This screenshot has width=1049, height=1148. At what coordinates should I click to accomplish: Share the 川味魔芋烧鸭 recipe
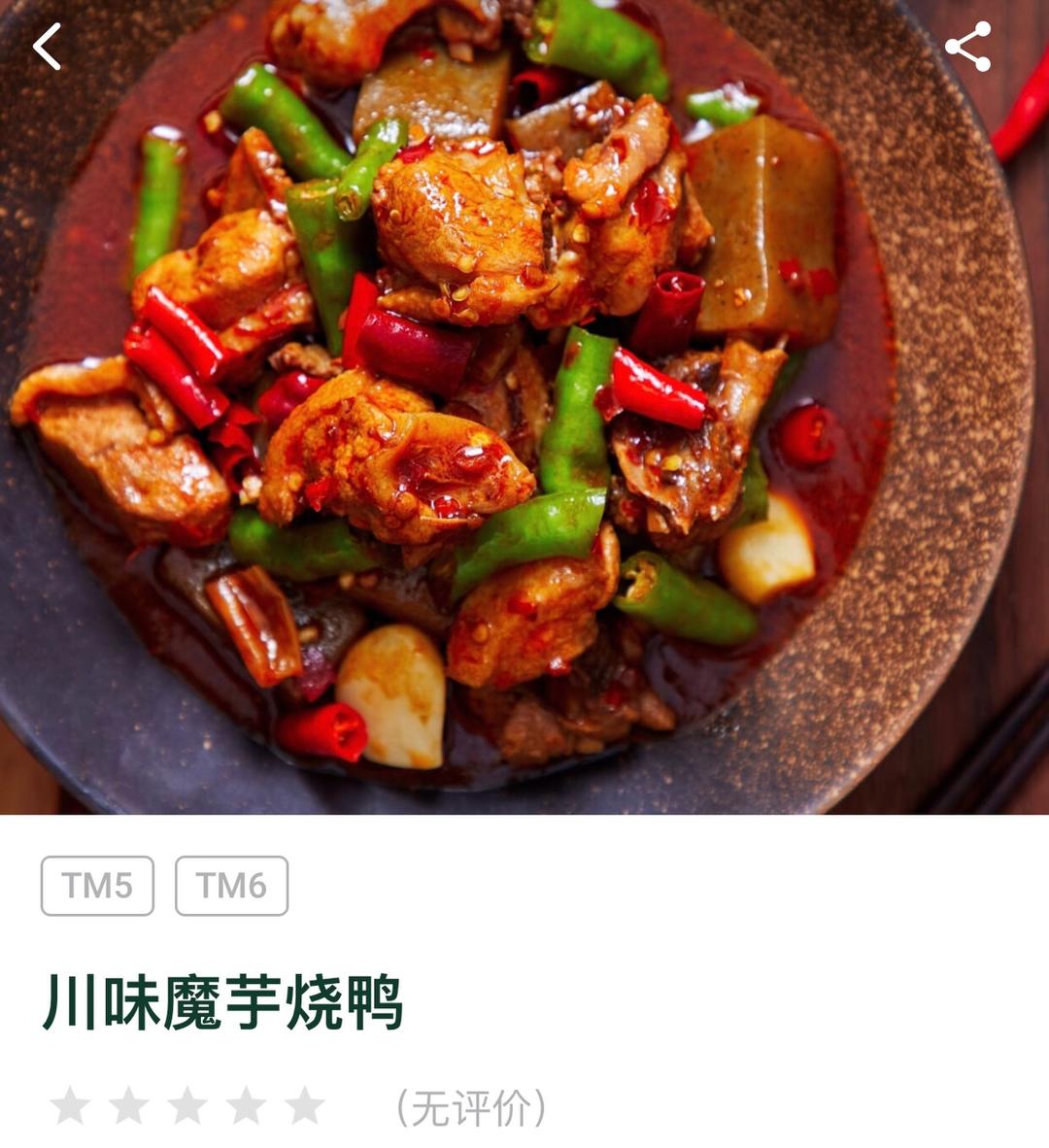click(967, 46)
